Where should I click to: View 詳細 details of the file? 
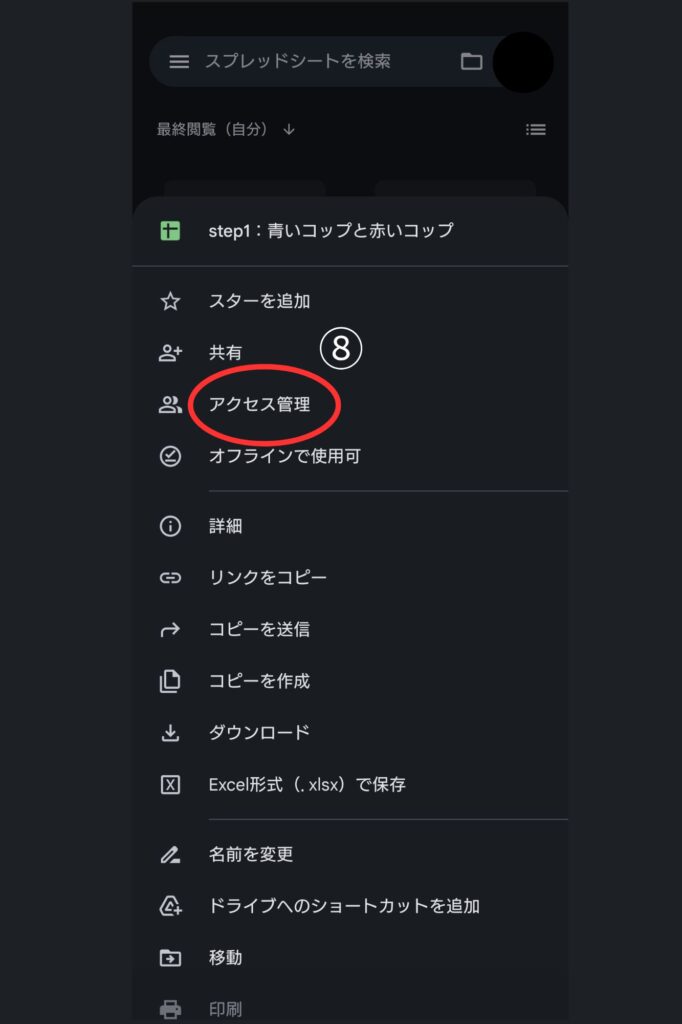[x=226, y=526]
